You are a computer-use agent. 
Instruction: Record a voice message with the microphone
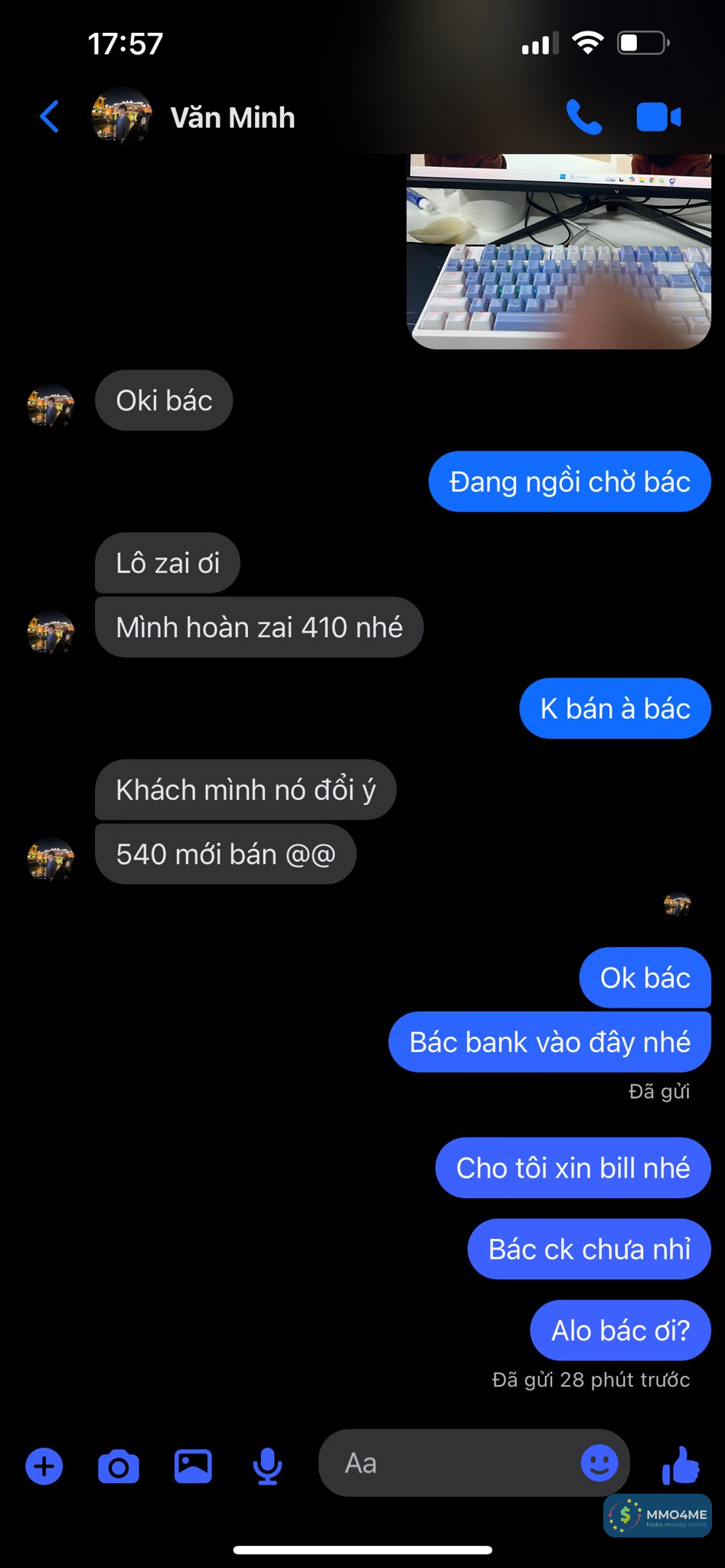pyautogui.click(x=267, y=1466)
